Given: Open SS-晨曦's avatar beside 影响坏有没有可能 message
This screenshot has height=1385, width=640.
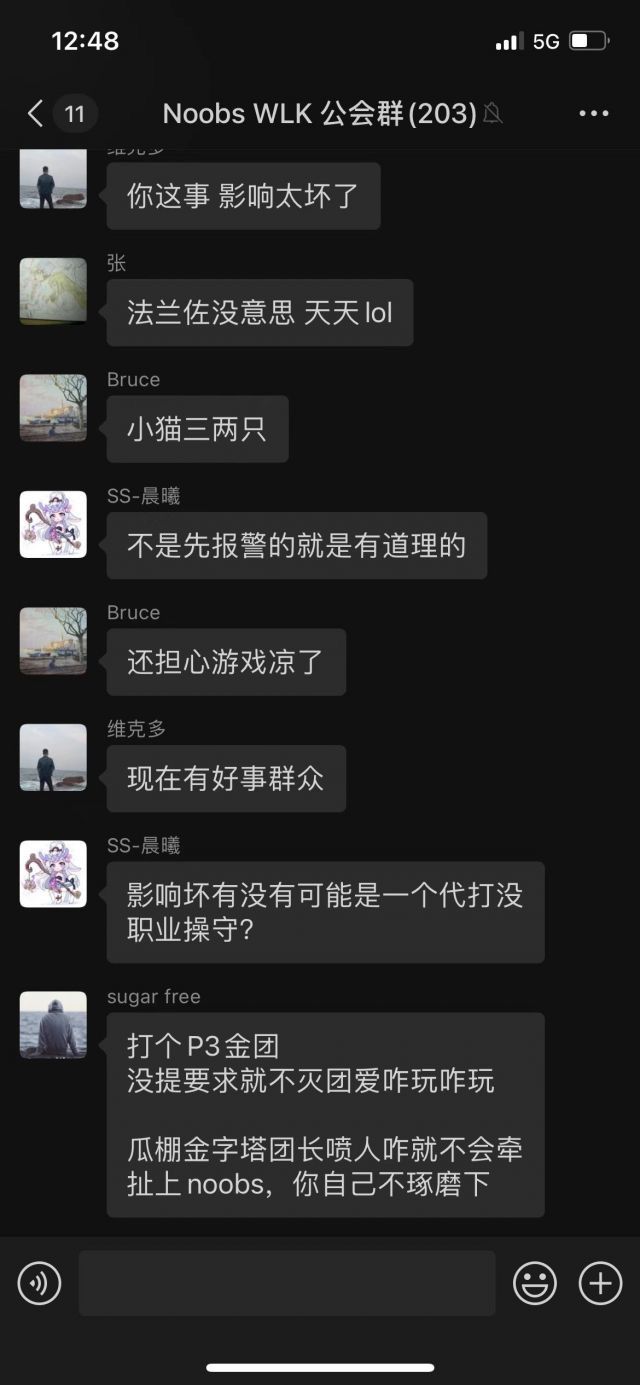Looking at the screenshot, I should tap(53, 874).
